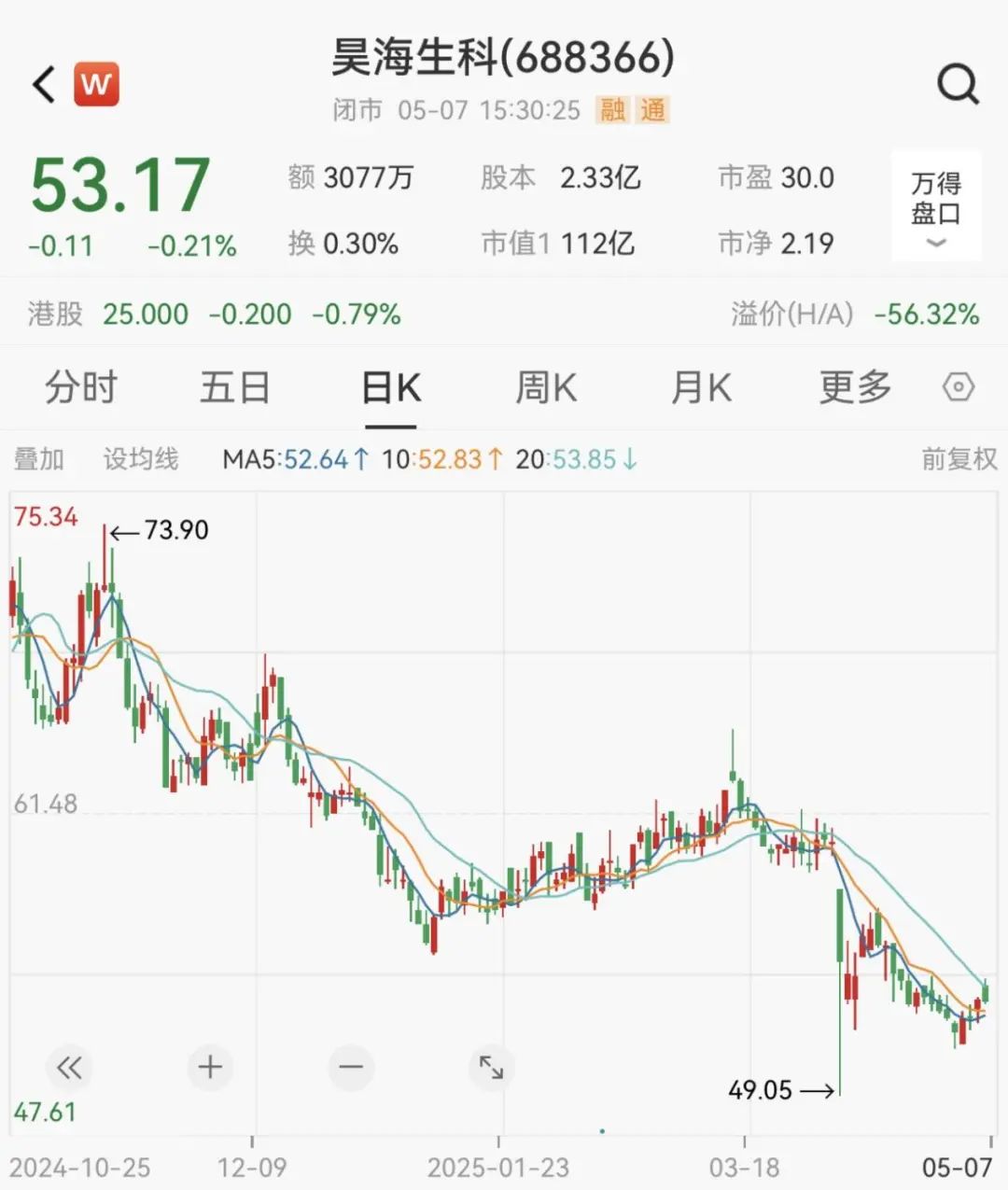Expand the 万得盘口 panel chevron
The width and height of the screenshot is (1008, 1190).
pyautogui.click(x=935, y=243)
